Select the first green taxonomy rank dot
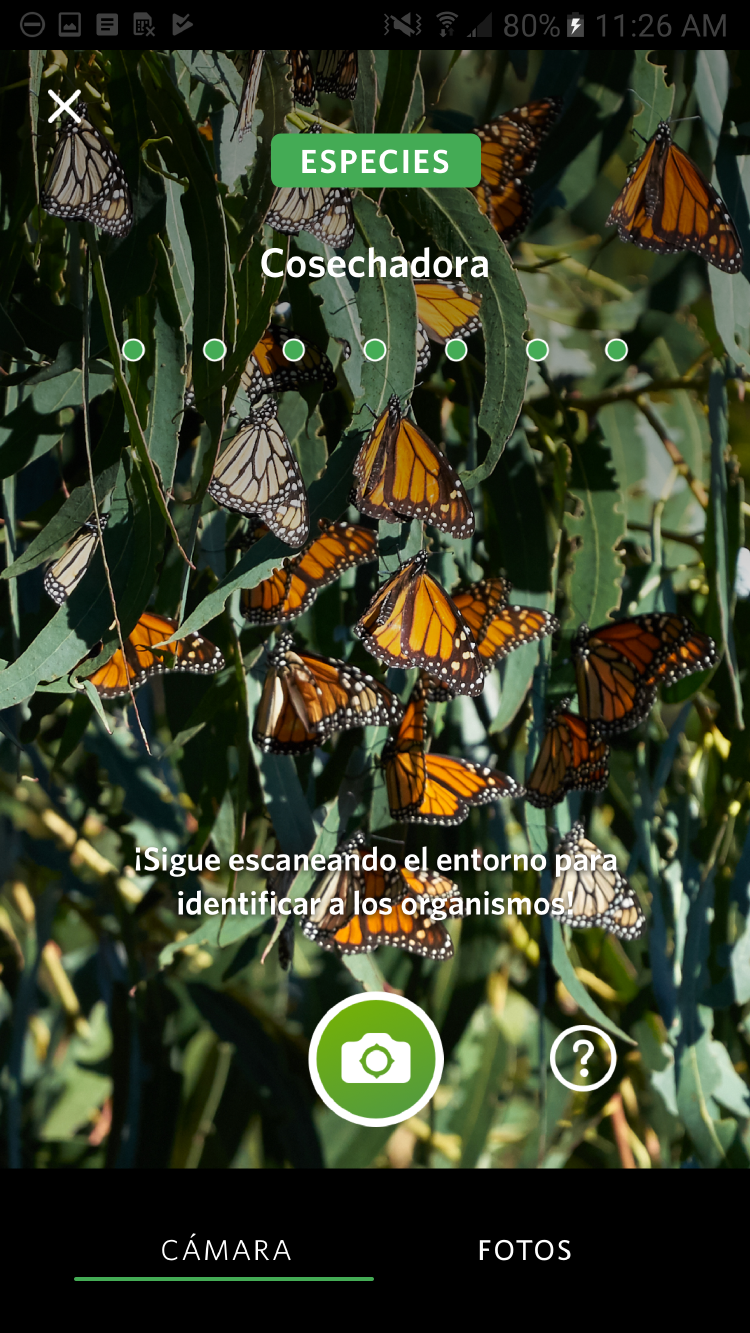Image resolution: width=750 pixels, height=1333 pixels. coord(133,350)
